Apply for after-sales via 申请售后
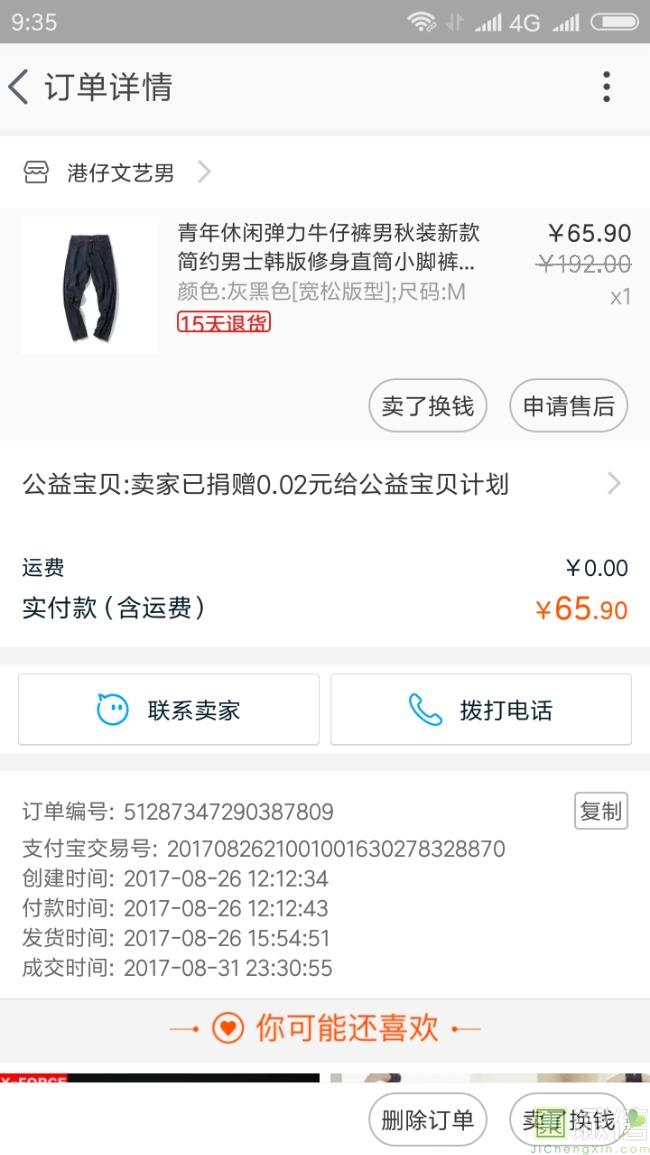 tap(568, 406)
